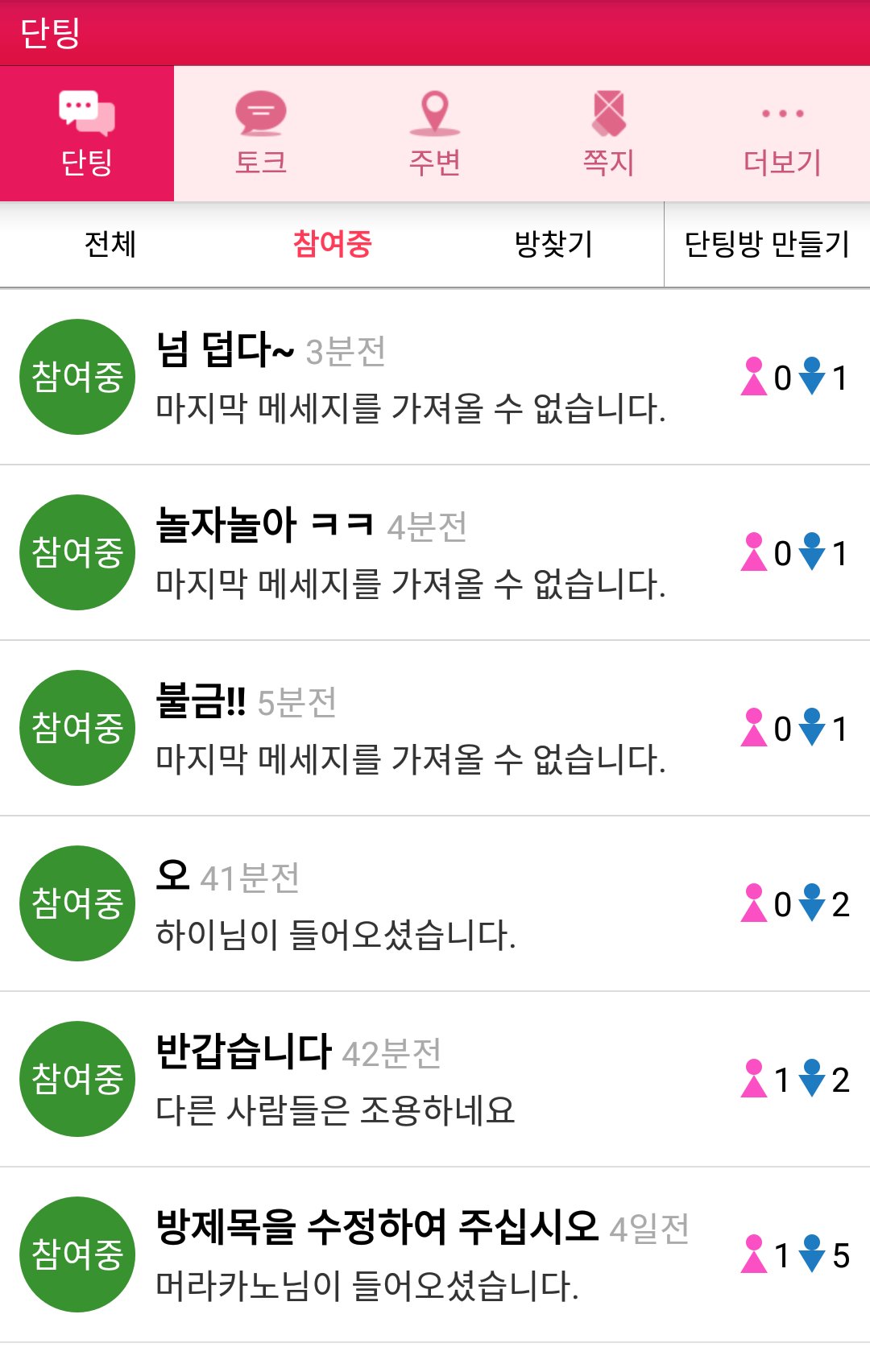
Task: Enter the 반갑습니다 room
Action: point(435,1079)
